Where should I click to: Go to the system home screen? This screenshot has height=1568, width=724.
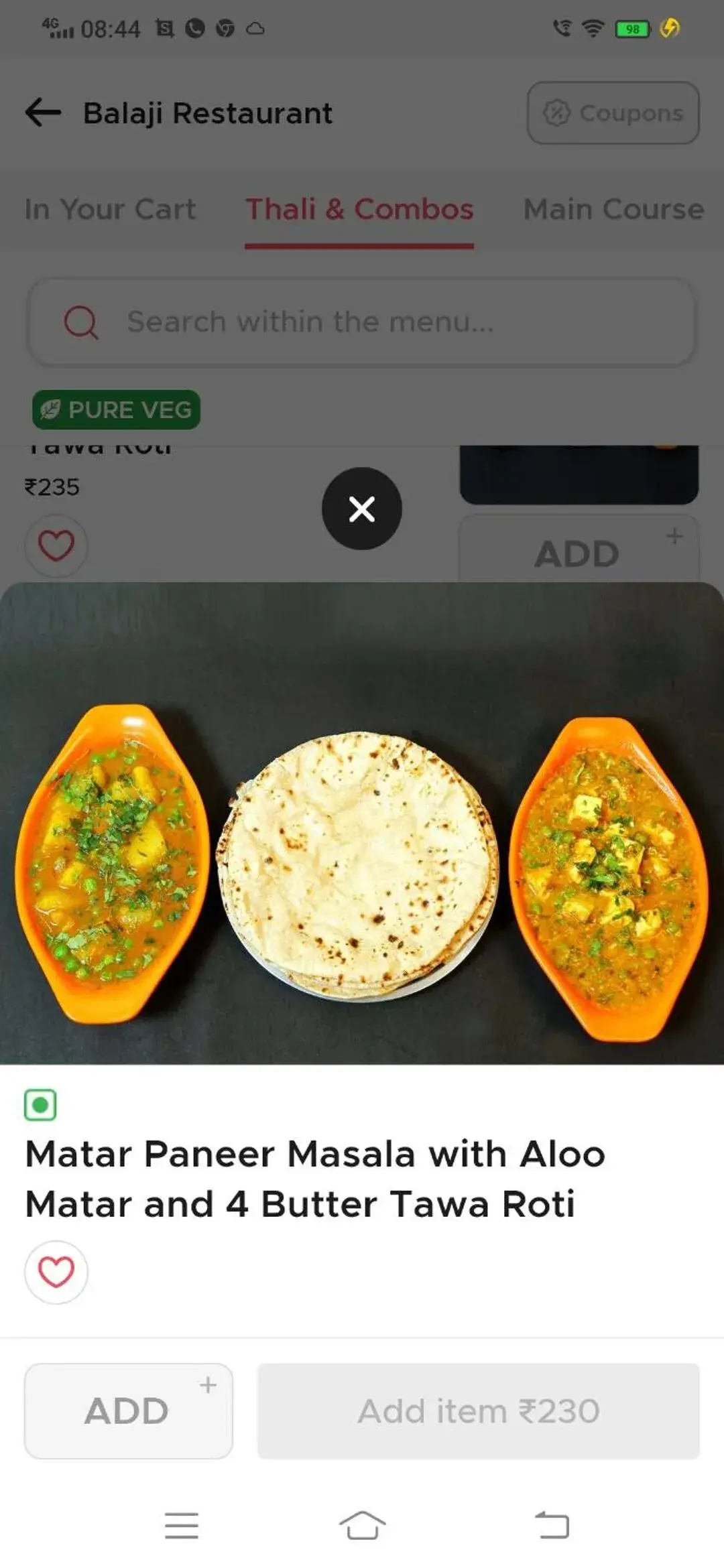pos(362,1526)
